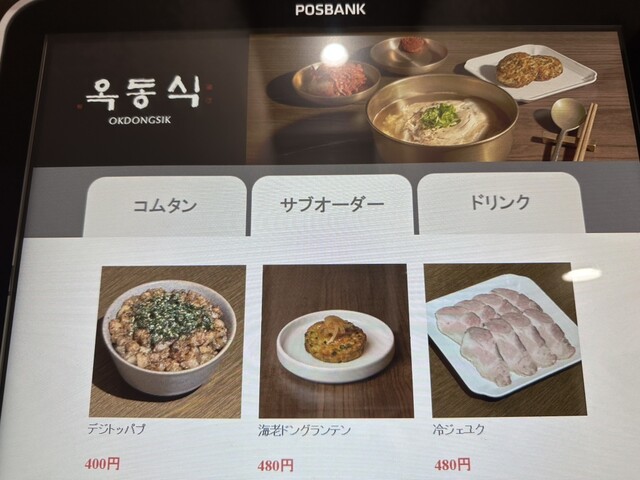
Task: Open the ドリンク tab
Action: [x=499, y=202]
